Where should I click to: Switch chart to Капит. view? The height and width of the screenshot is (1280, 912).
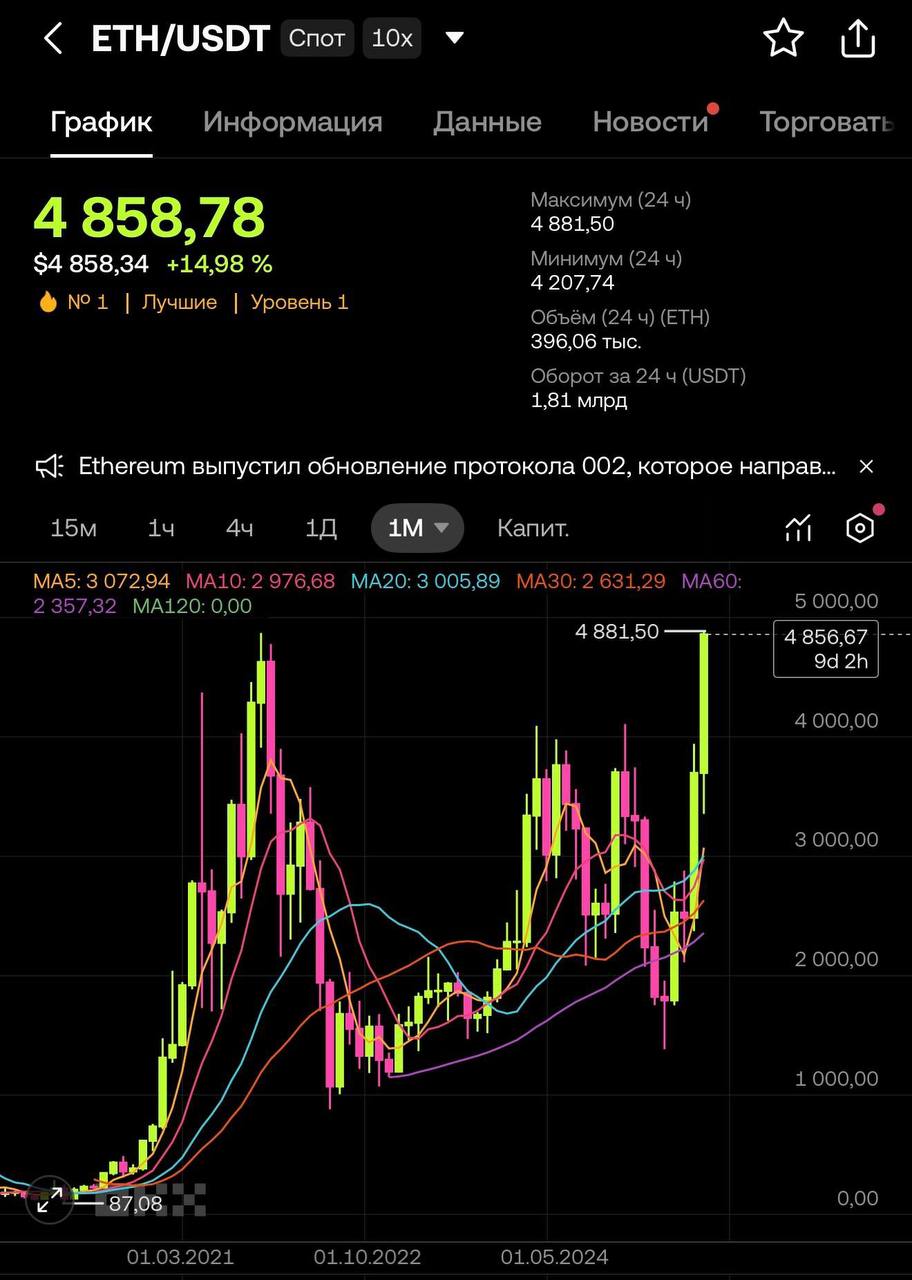(533, 528)
